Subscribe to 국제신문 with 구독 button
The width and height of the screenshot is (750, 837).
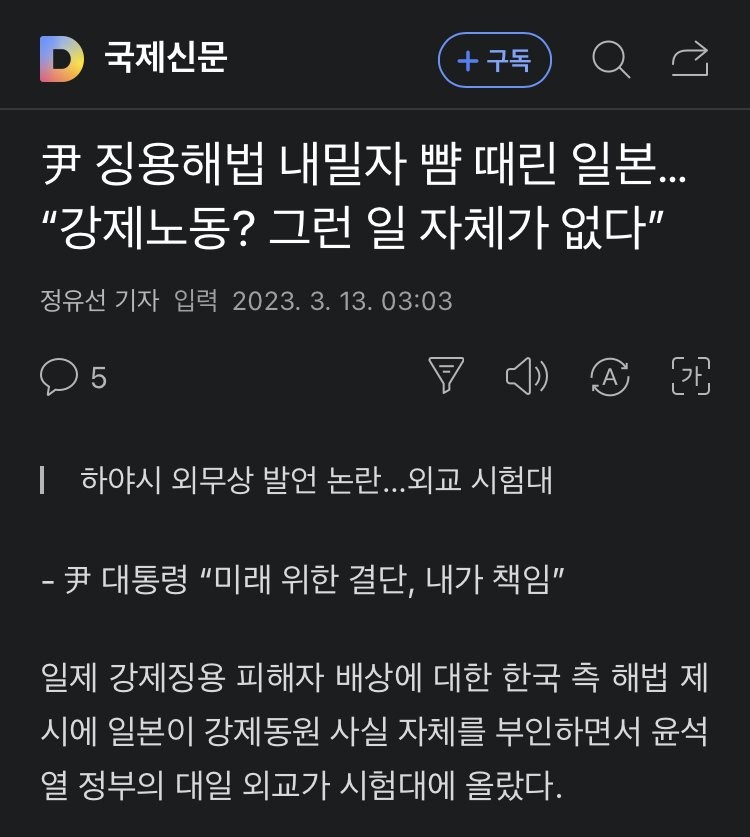coord(495,60)
